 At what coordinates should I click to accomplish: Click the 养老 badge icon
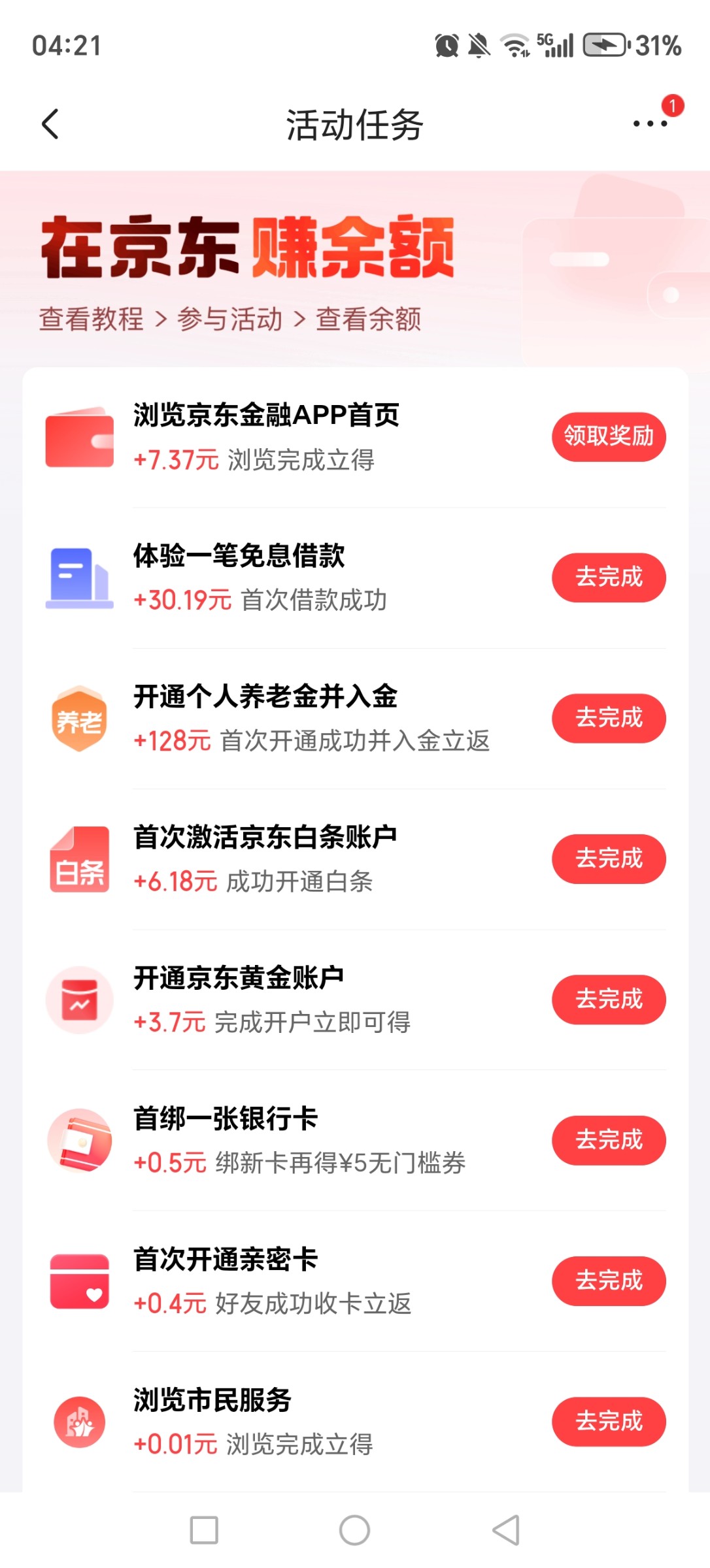78,719
